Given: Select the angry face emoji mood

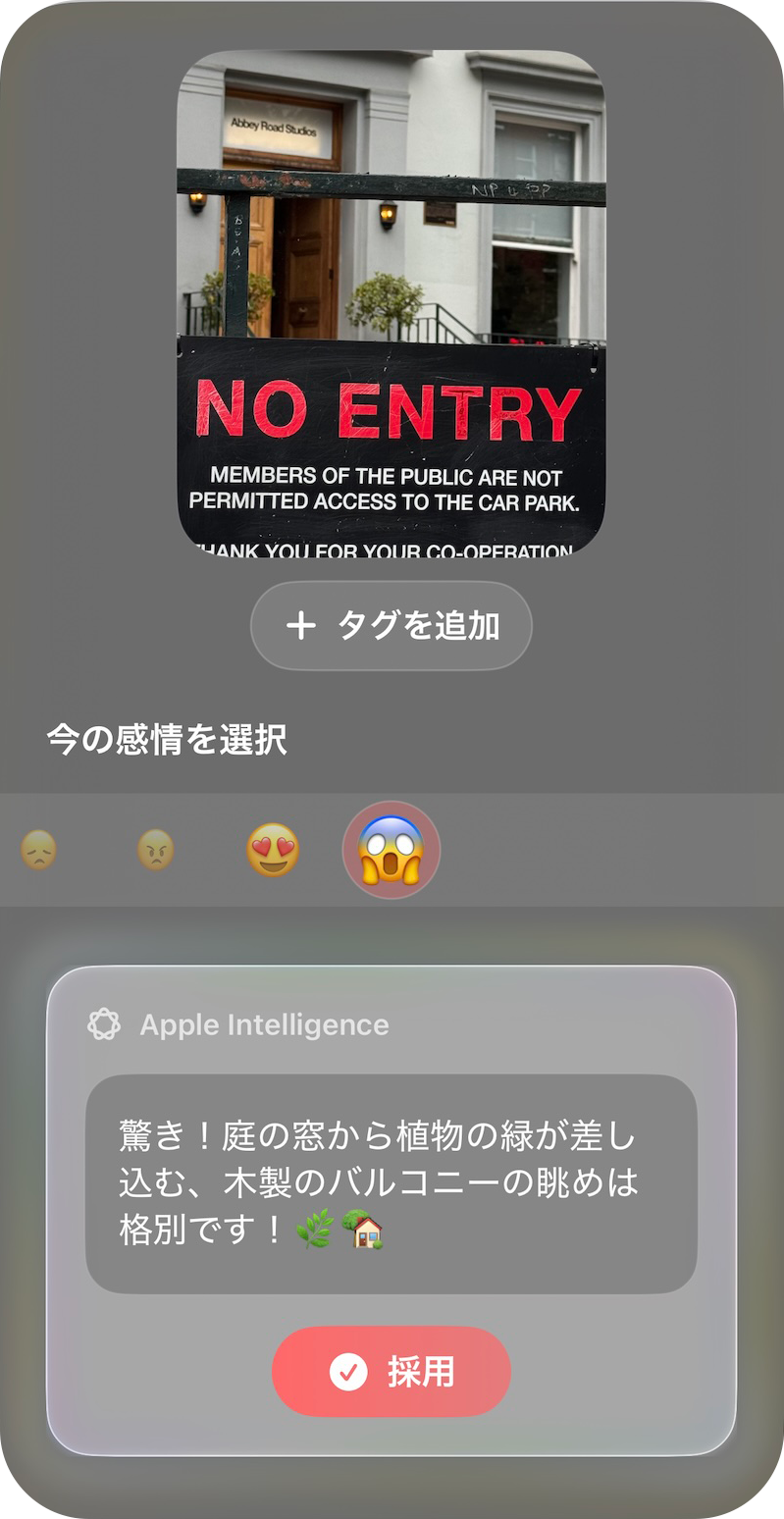Looking at the screenshot, I should click(x=156, y=849).
